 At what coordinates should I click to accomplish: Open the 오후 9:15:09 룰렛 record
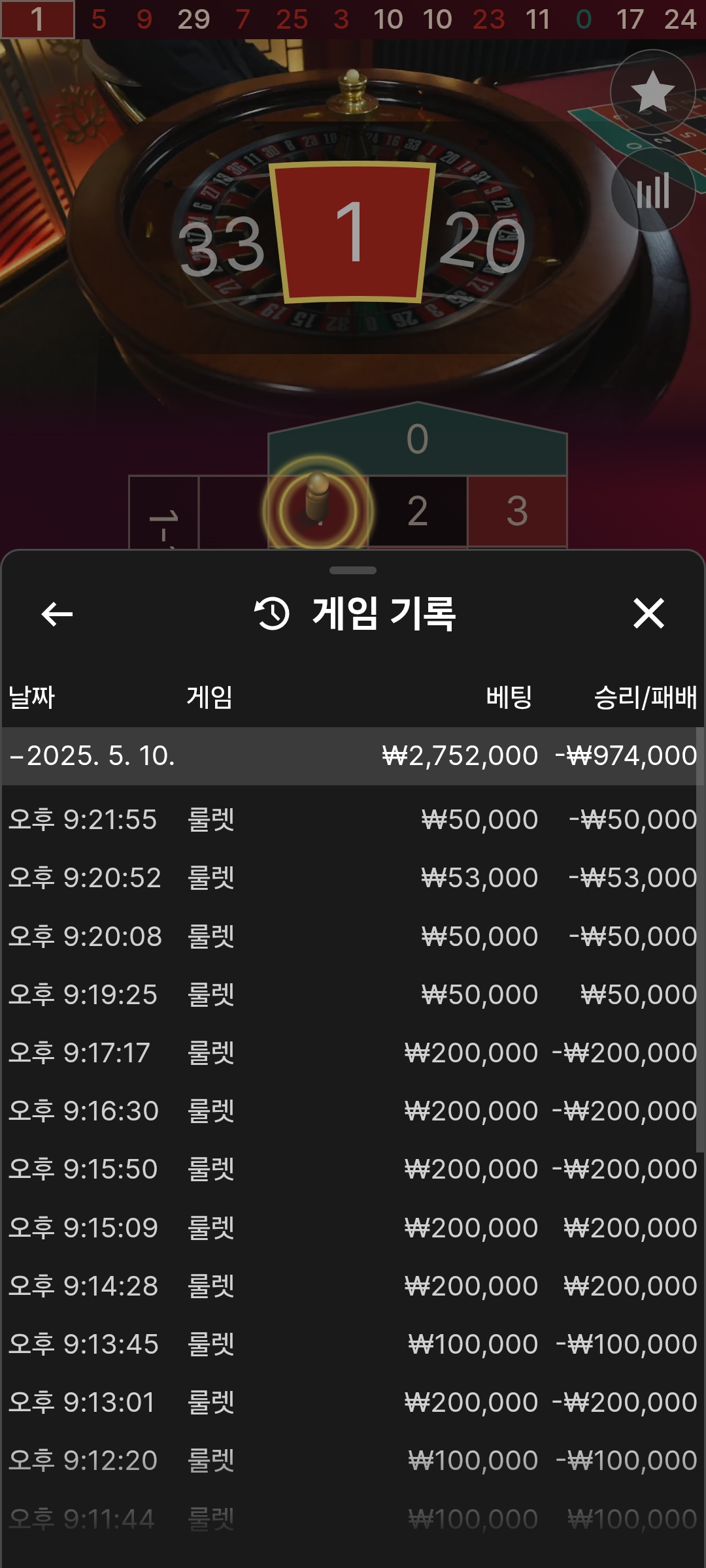tap(353, 1228)
